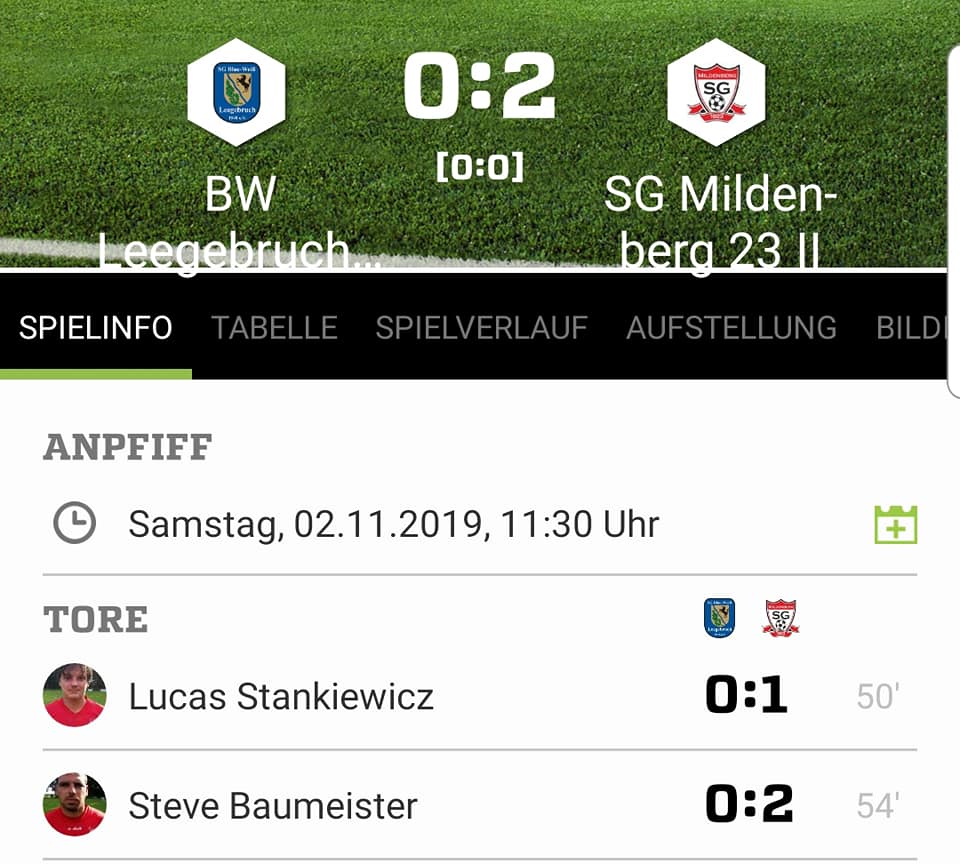Open the Spielverlauf tab
Image resolution: width=960 pixels, height=864 pixels.
(x=481, y=328)
